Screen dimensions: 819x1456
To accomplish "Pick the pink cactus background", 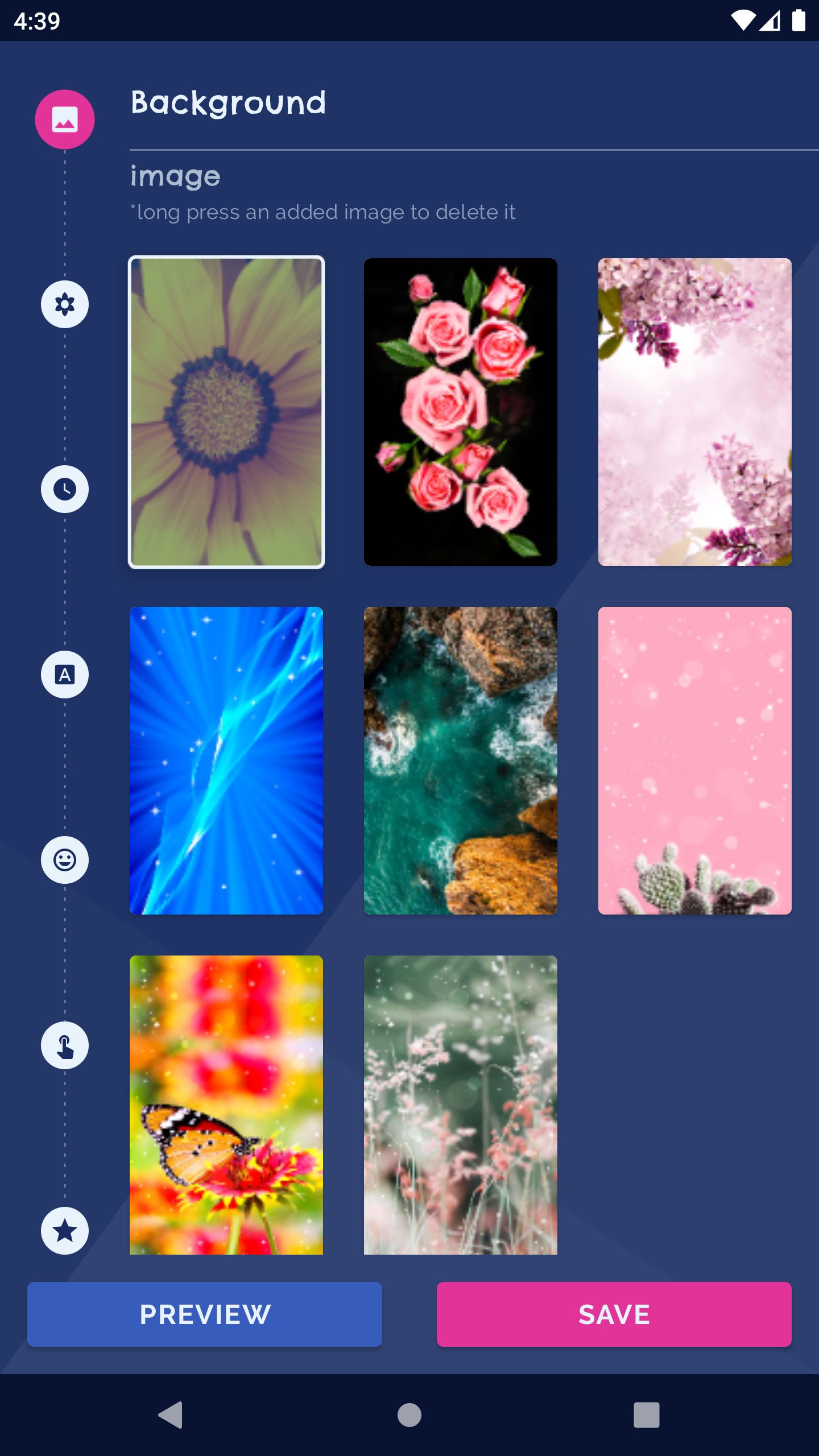I will (x=695, y=760).
